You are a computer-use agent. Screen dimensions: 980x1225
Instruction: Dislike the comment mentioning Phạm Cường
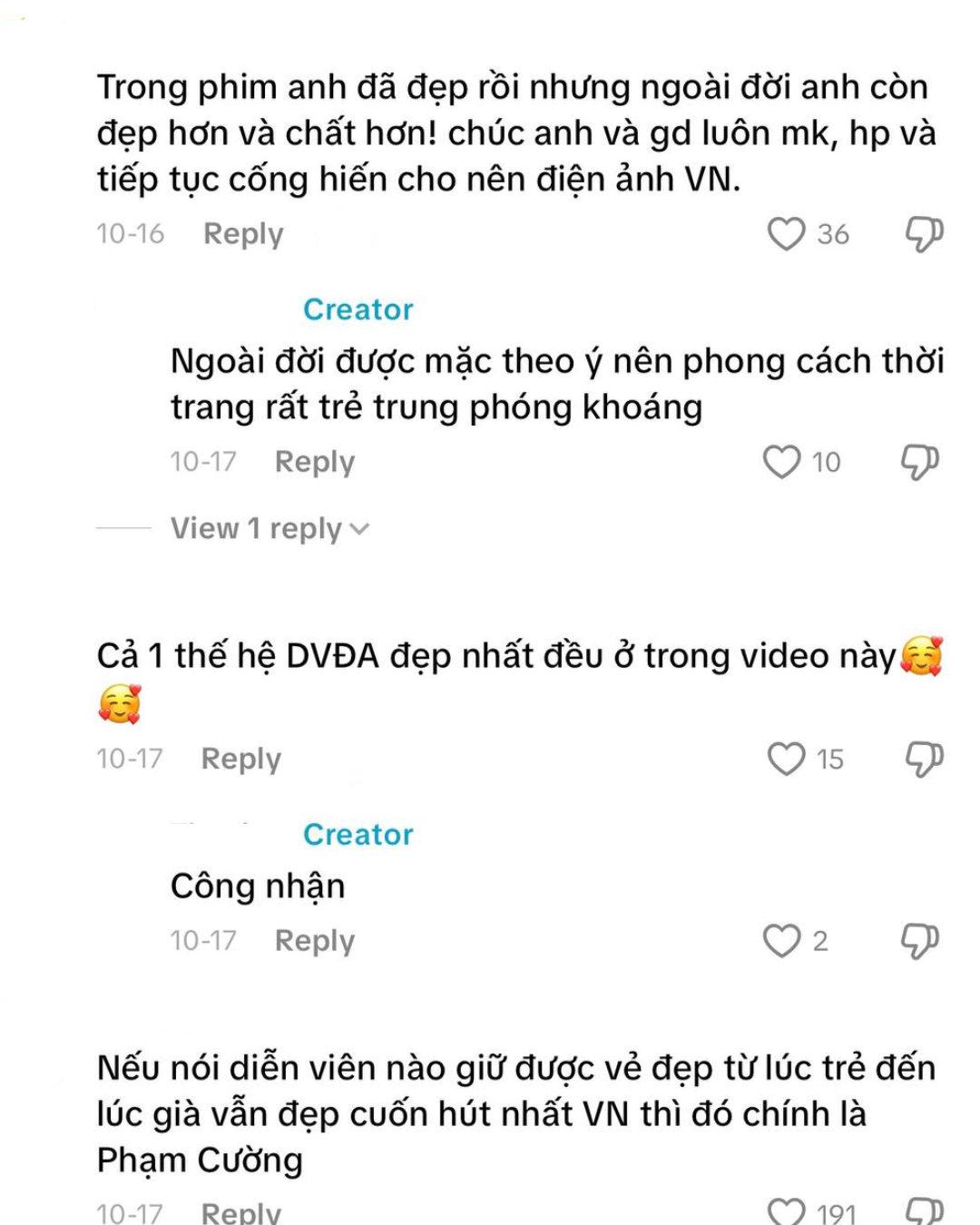924,1211
